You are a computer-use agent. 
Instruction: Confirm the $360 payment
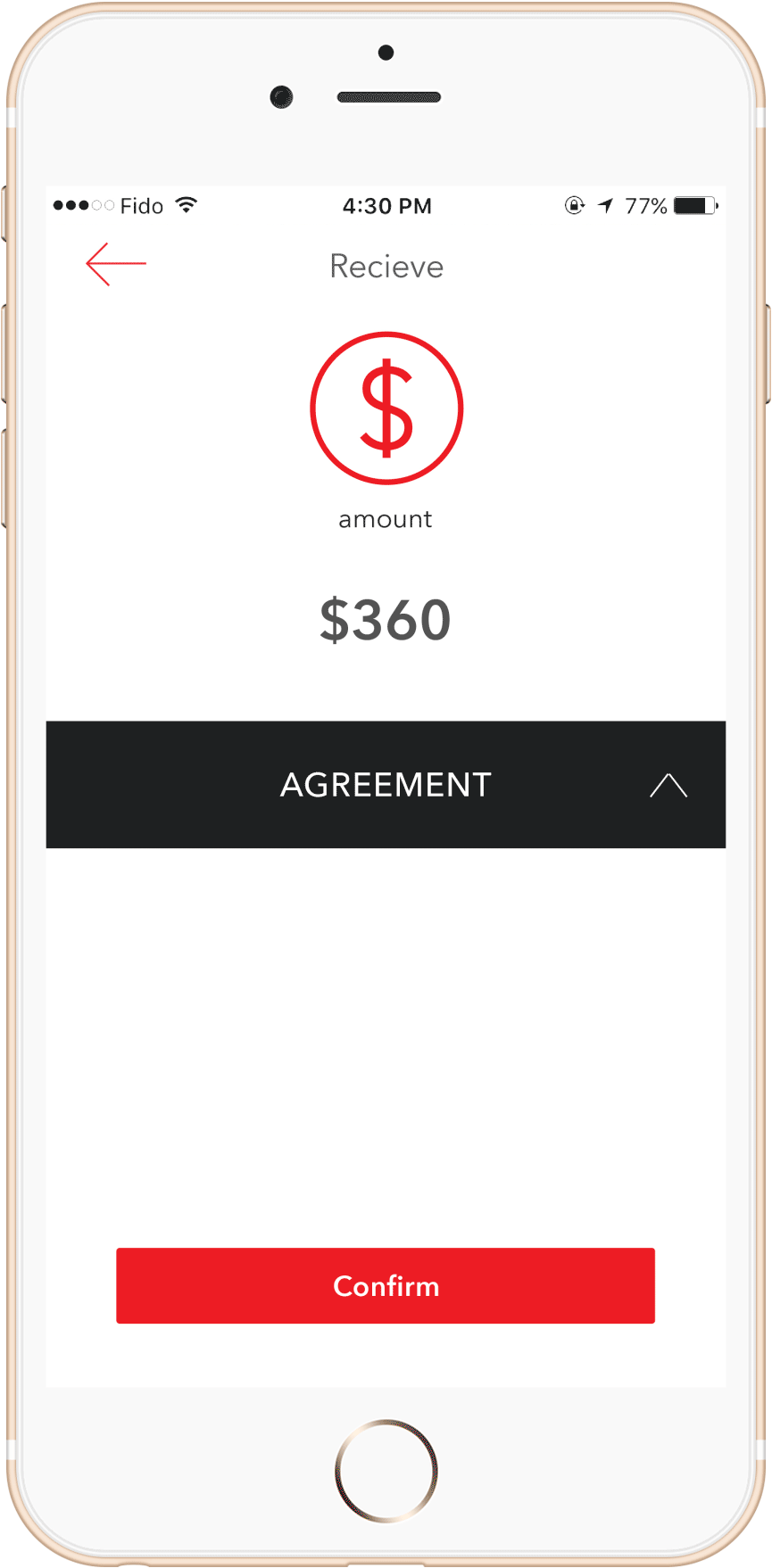(386, 1285)
